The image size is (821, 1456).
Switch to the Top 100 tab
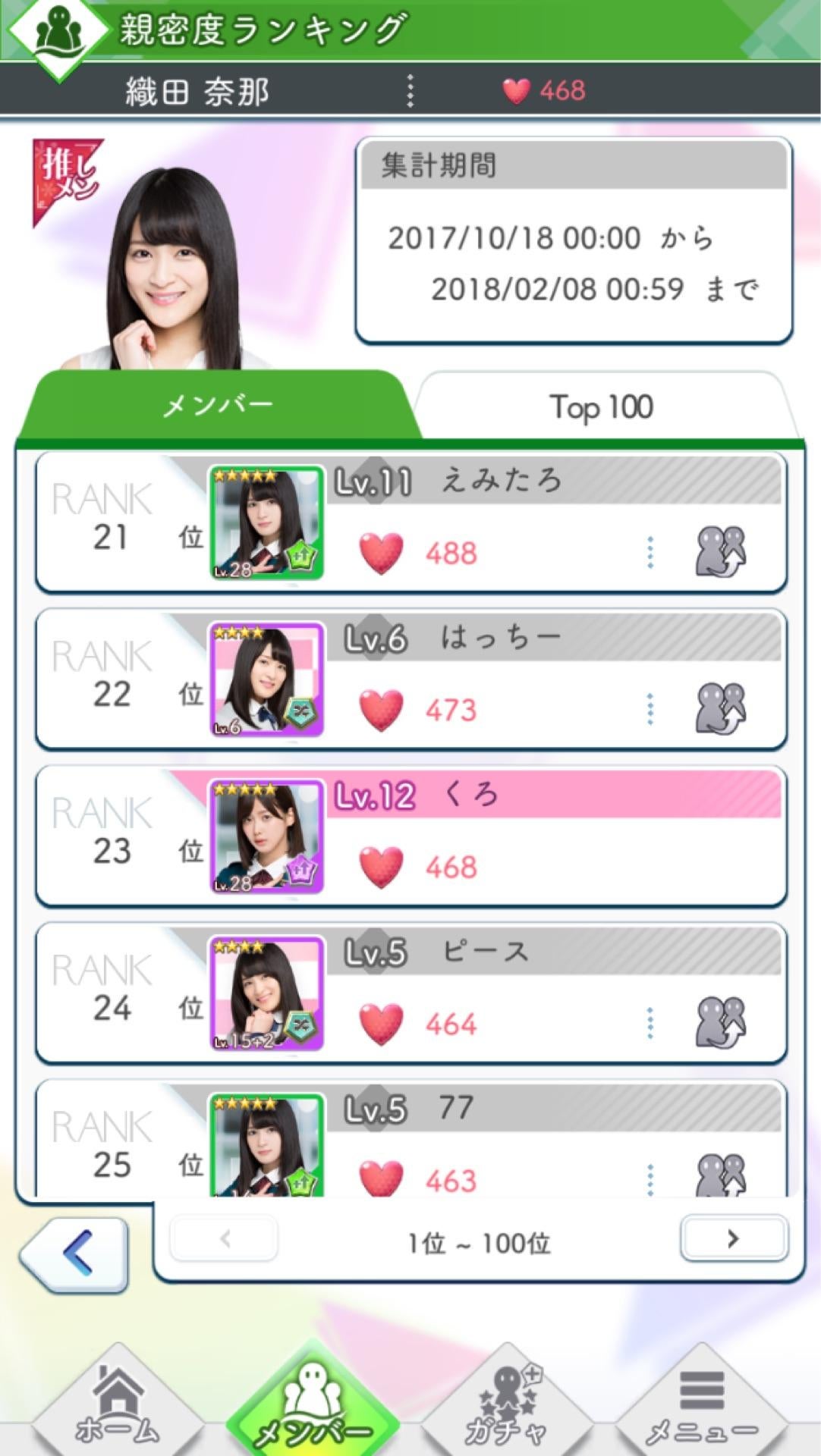(x=601, y=407)
